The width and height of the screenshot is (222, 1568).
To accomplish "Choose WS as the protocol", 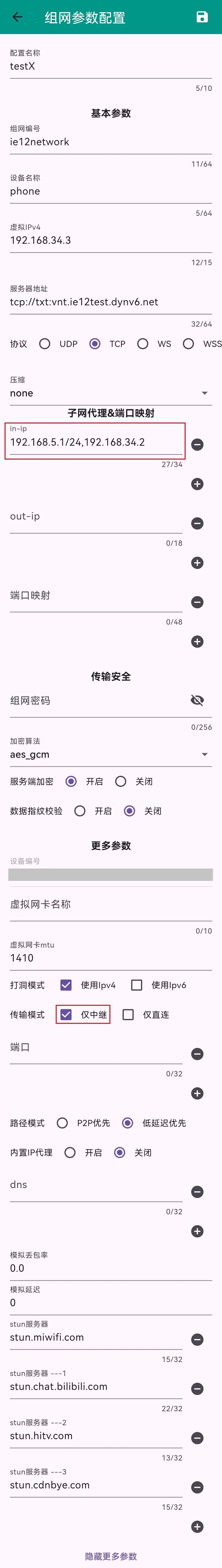I will 143,344.
